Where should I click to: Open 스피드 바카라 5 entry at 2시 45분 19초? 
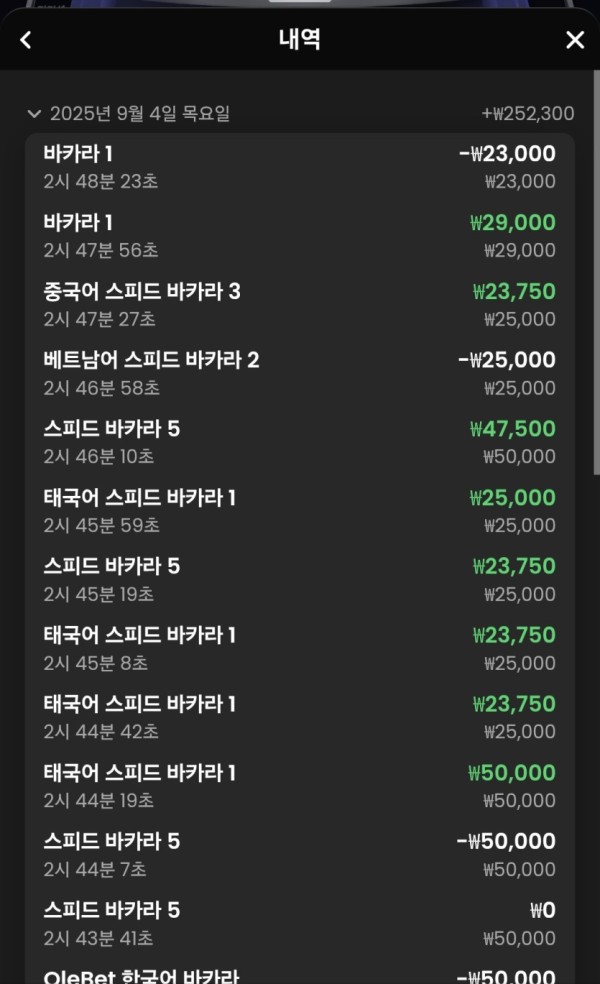click(300, 580)
